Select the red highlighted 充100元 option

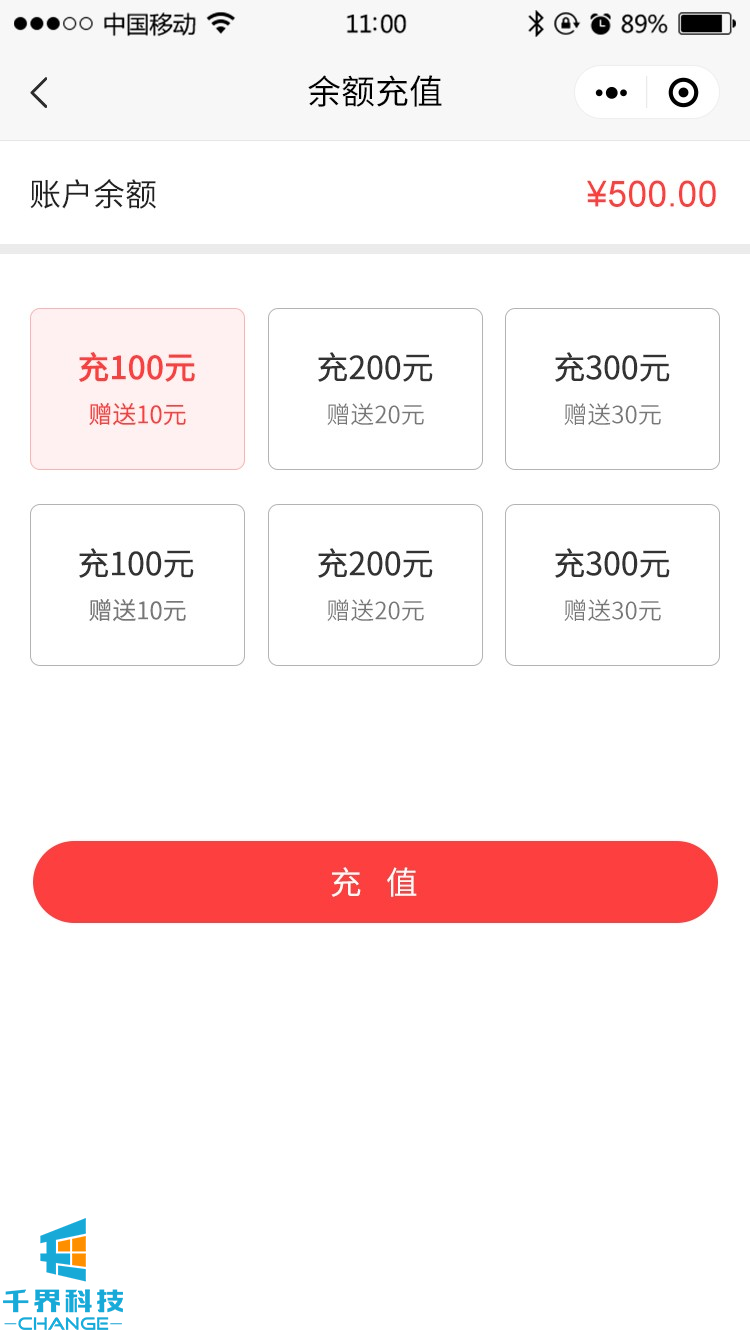[x=137, y=388]
